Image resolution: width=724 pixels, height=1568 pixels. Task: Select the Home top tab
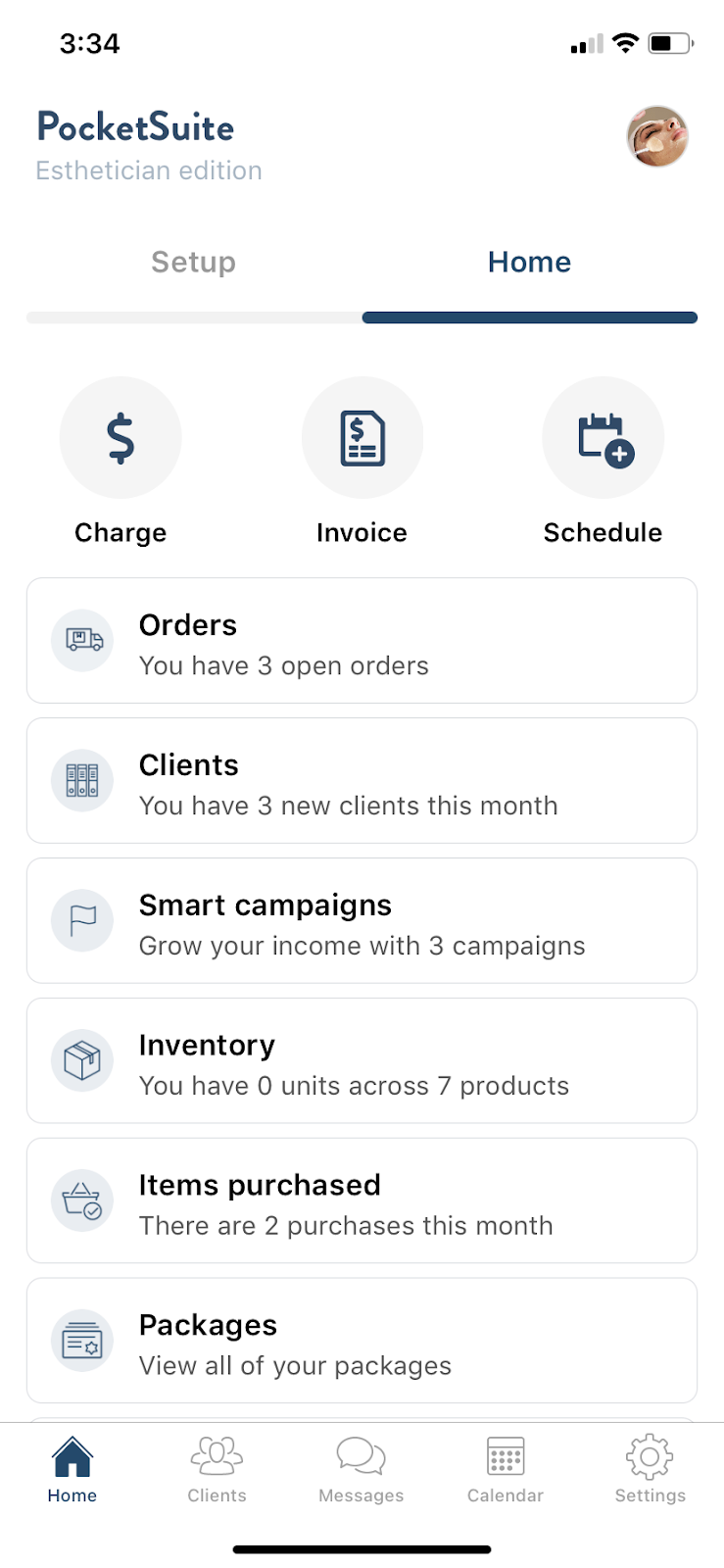click(x=529, y=262)
